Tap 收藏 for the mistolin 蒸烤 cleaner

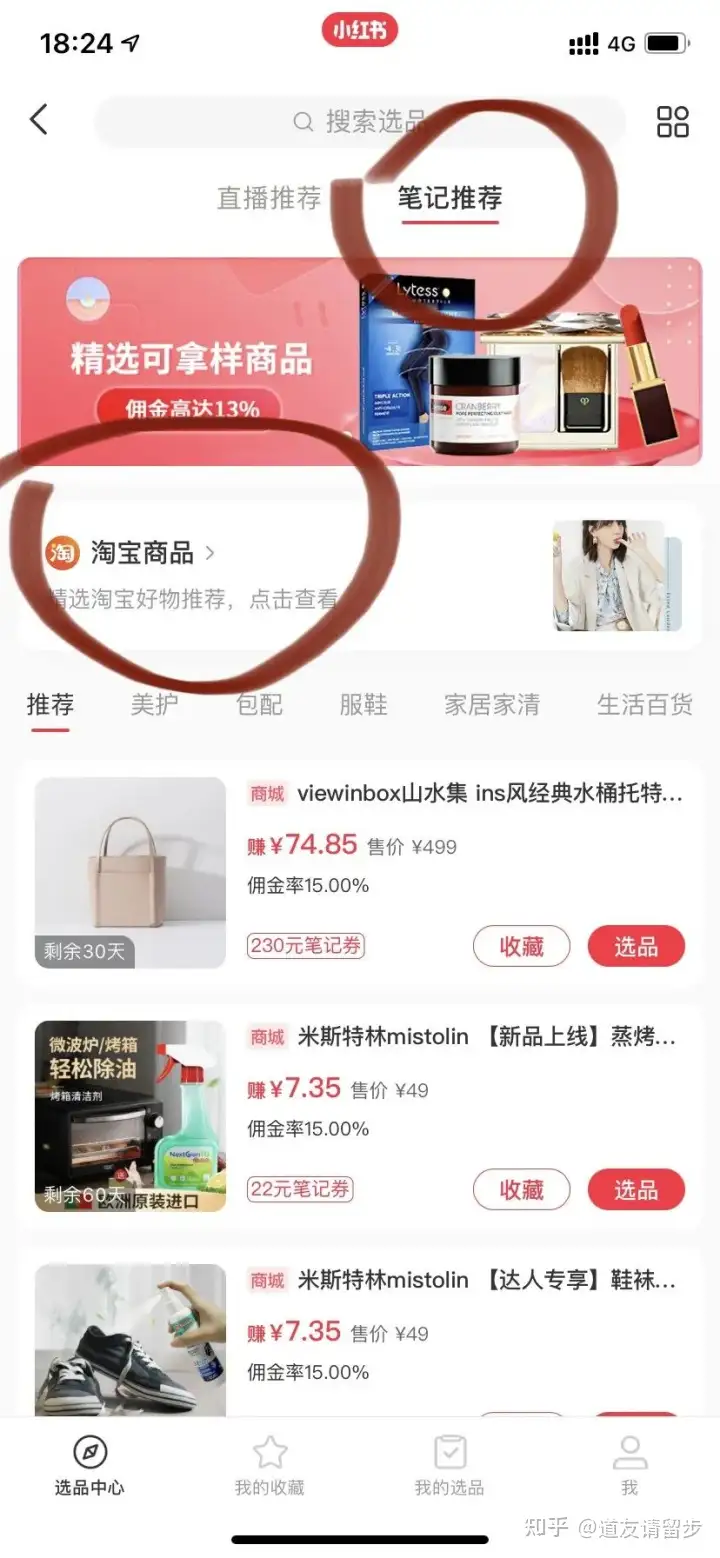point(521,1189)
